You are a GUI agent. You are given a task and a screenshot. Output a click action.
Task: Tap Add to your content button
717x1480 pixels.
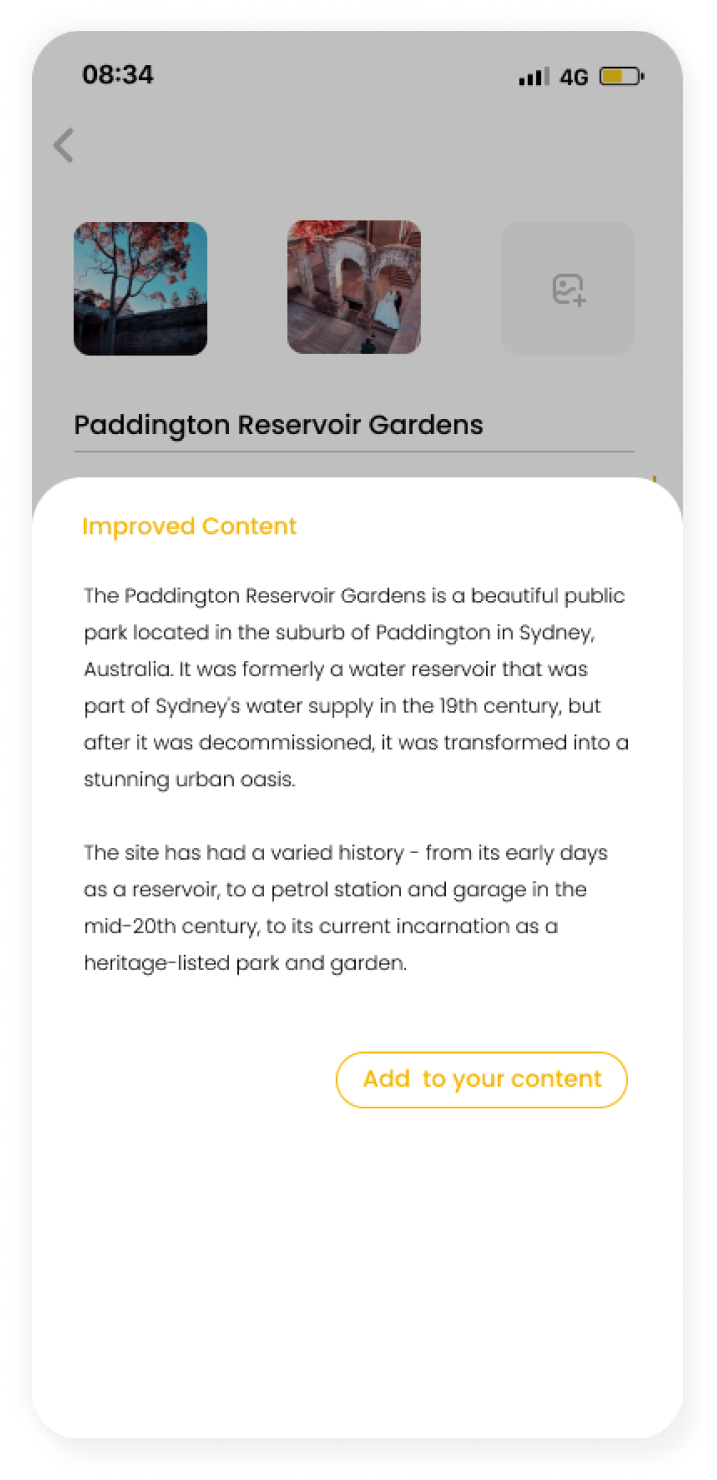click(481, 1080)
